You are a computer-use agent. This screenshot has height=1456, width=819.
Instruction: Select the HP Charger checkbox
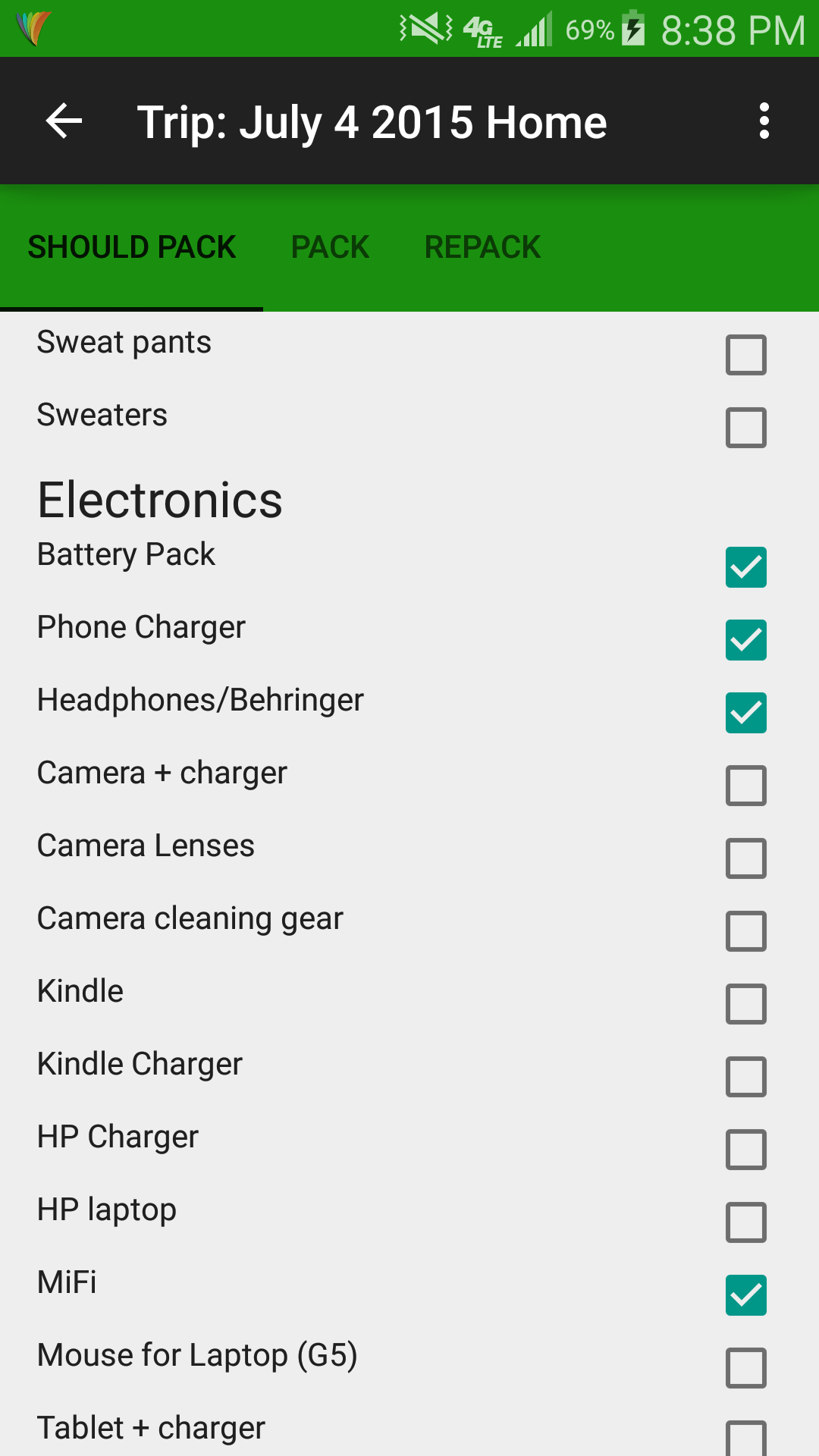pyautogui.click(x=745, y=1150)
